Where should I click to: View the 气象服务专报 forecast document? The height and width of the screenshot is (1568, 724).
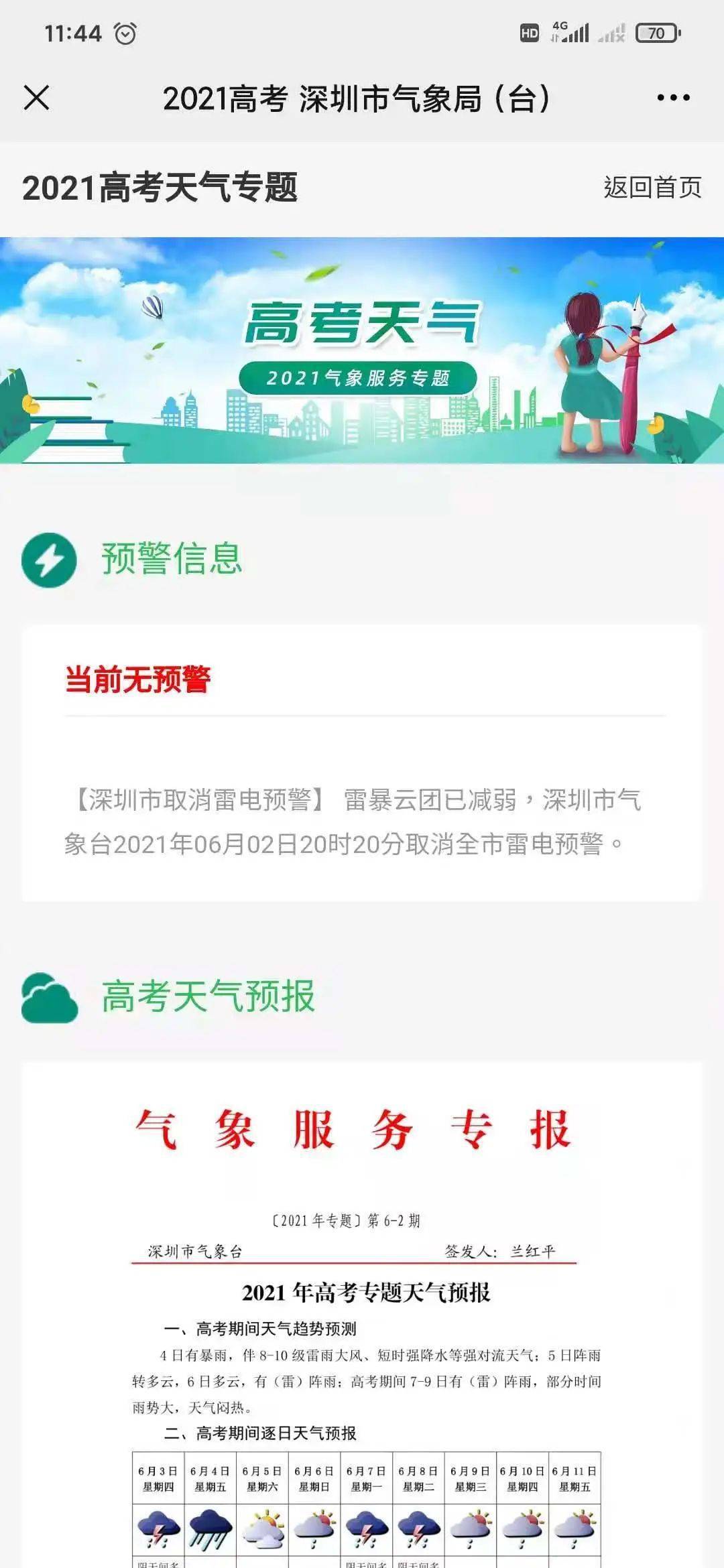(362, 1315)
